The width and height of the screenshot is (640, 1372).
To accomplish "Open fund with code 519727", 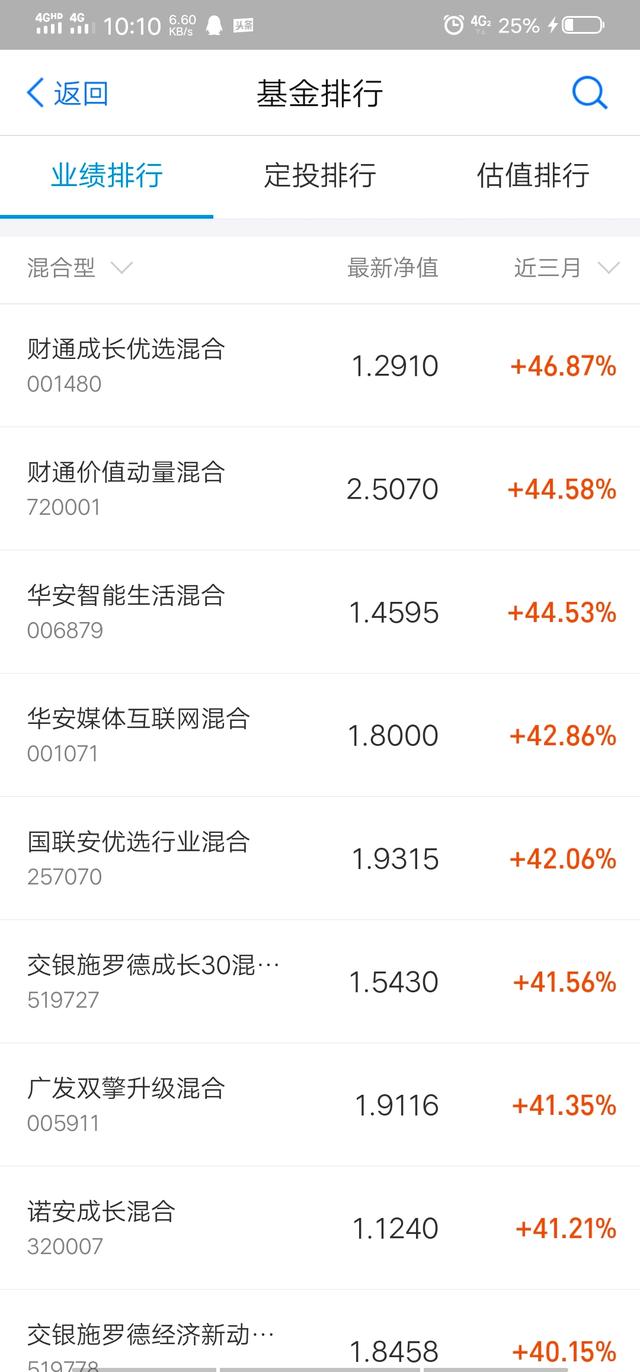I will point(320,982).
